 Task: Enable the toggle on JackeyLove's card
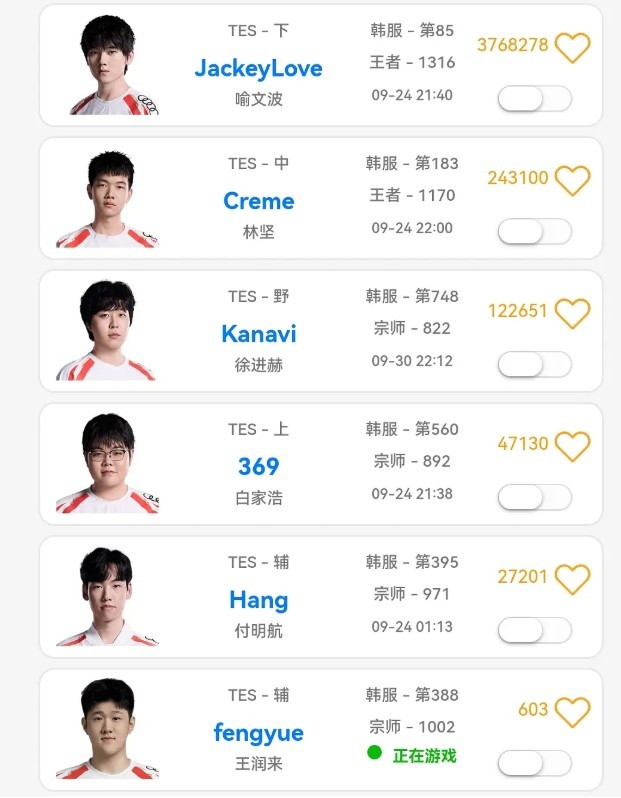click(535, 98)
